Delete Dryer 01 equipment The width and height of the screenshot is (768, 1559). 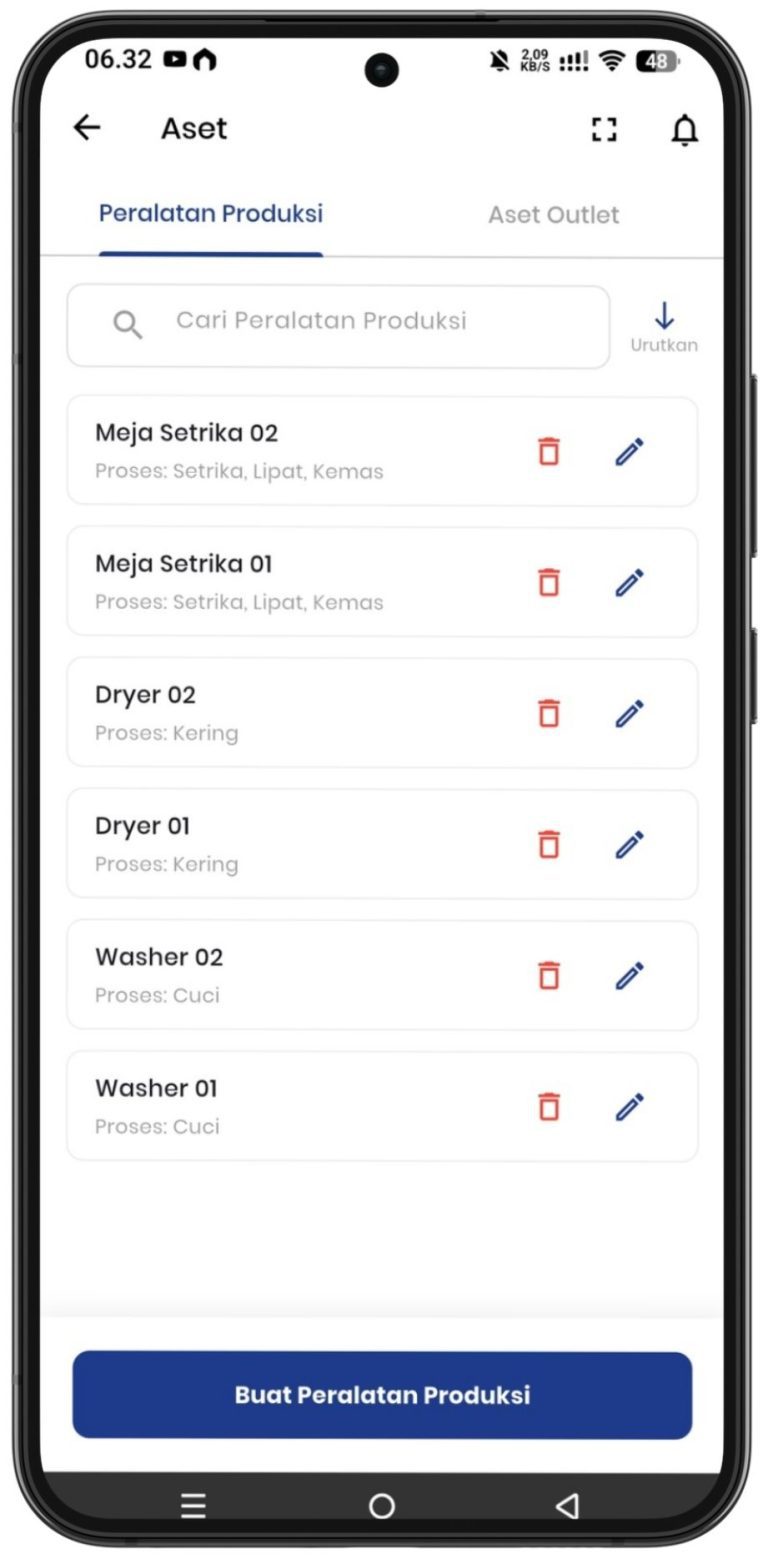[x=548, y=845]
